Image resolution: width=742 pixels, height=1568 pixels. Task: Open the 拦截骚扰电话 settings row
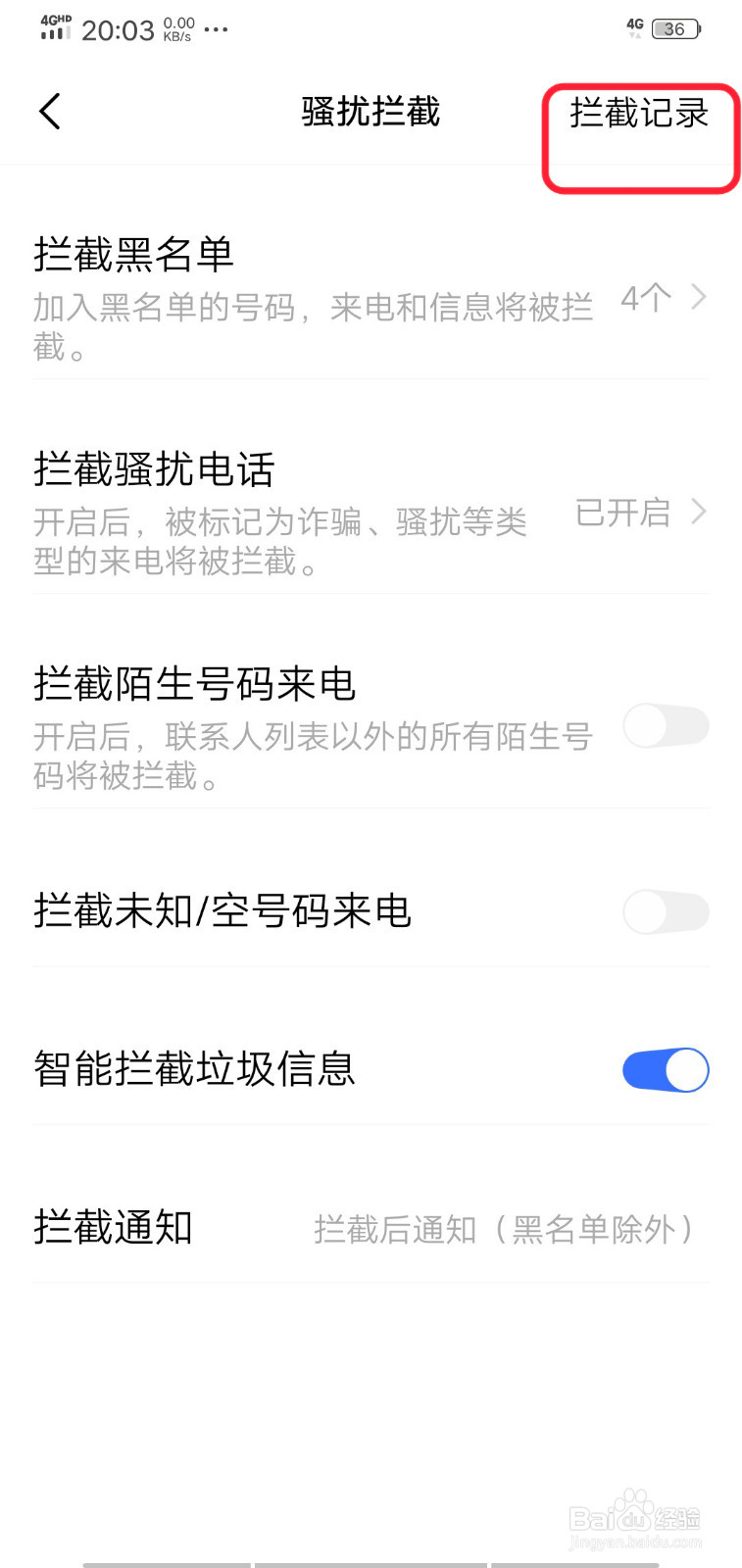click(x=371, y=512)
